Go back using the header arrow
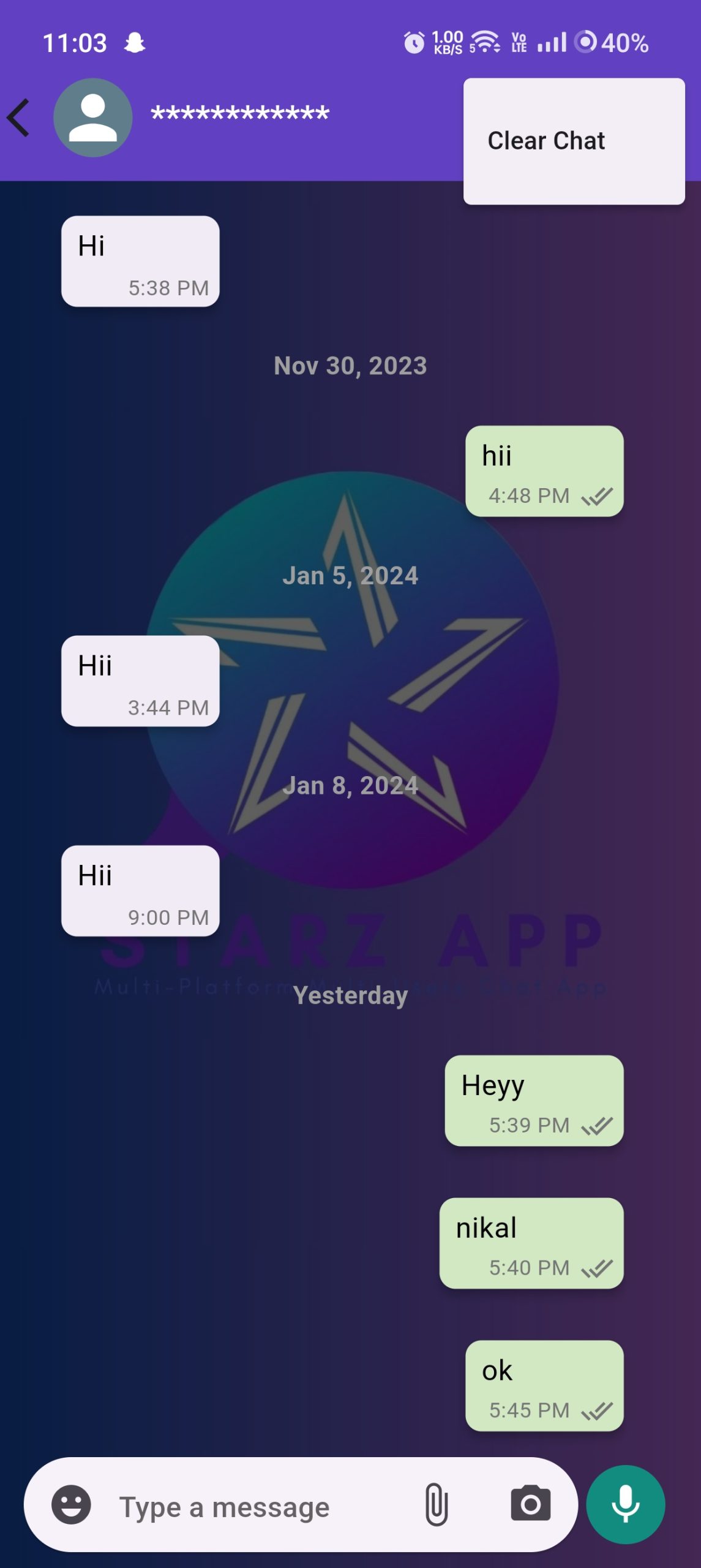Screen dimensions: 701x1568 pos(20,118)
